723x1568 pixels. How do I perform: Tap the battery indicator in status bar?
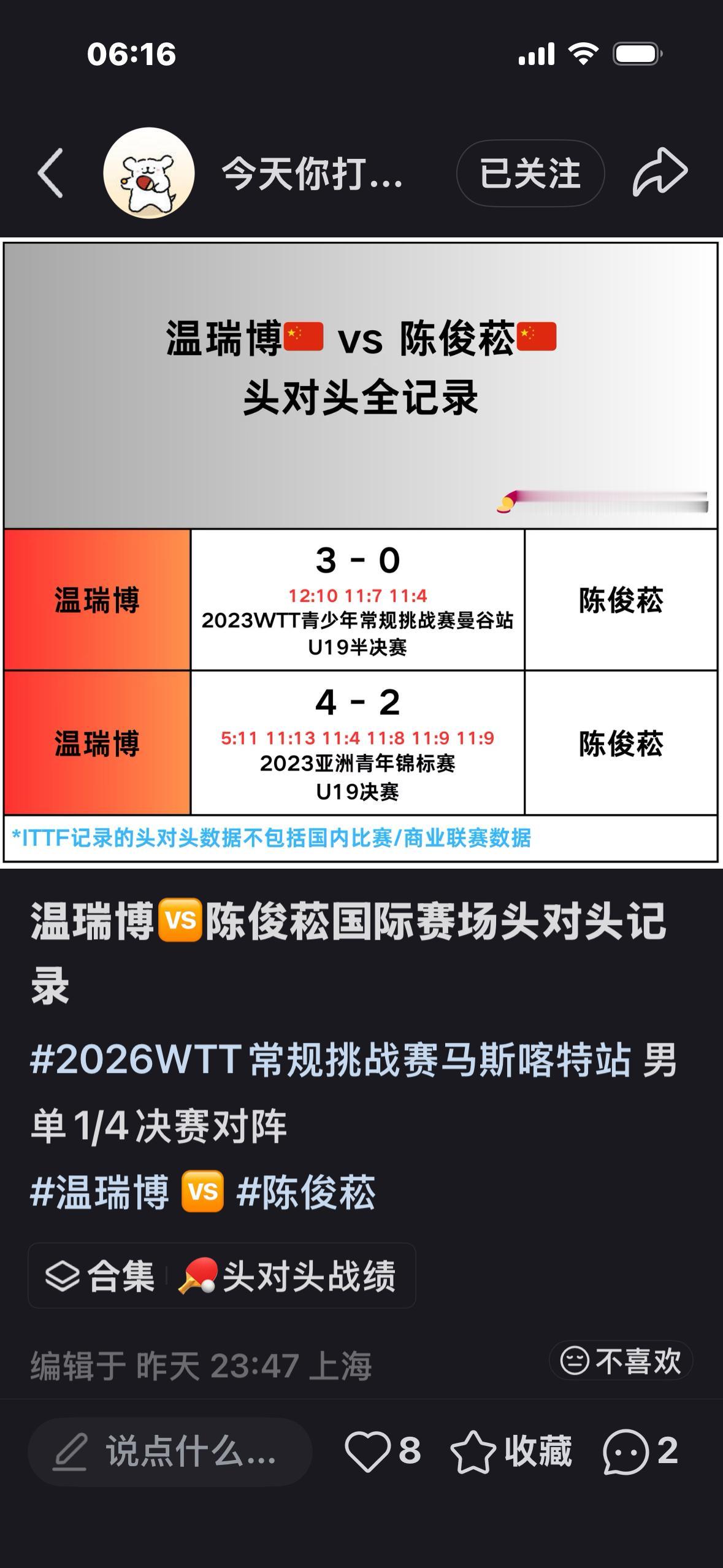(638, 54)
